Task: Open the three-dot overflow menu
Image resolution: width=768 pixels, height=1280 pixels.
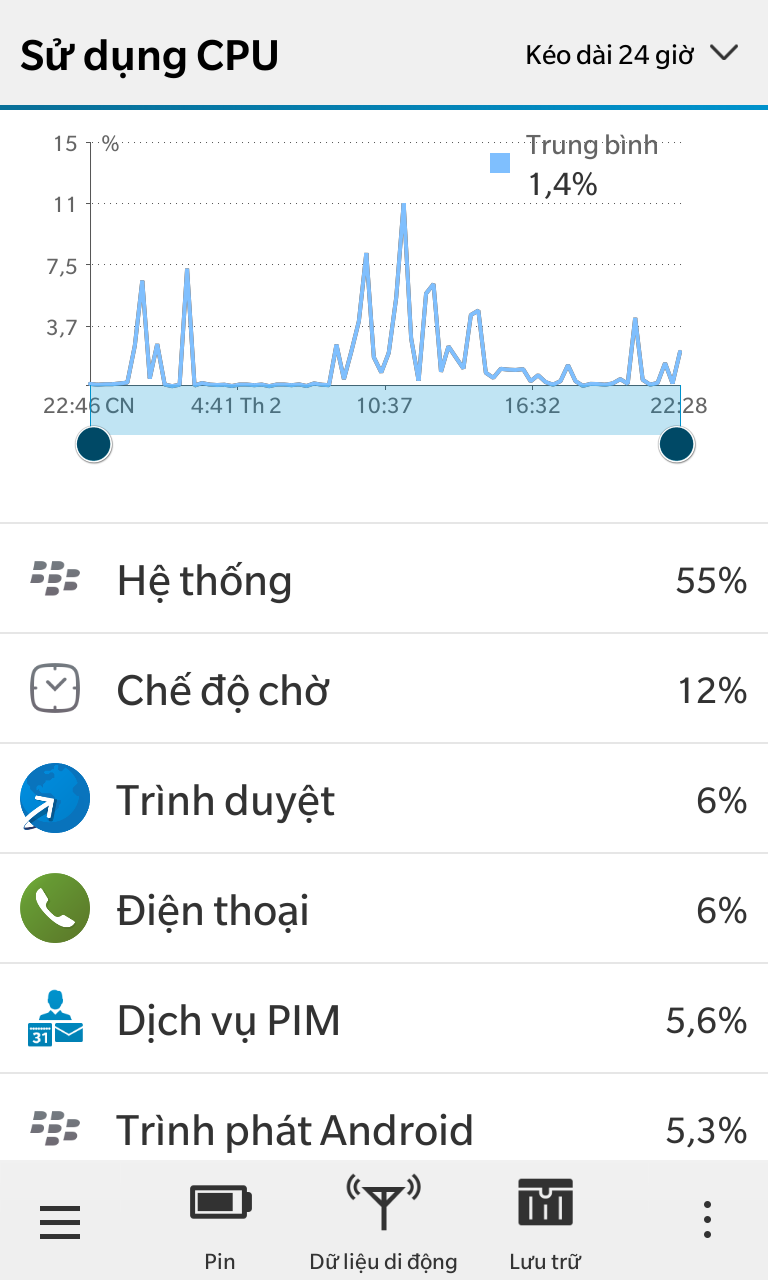Action: pyautogui.click(x=707, y=1221)
